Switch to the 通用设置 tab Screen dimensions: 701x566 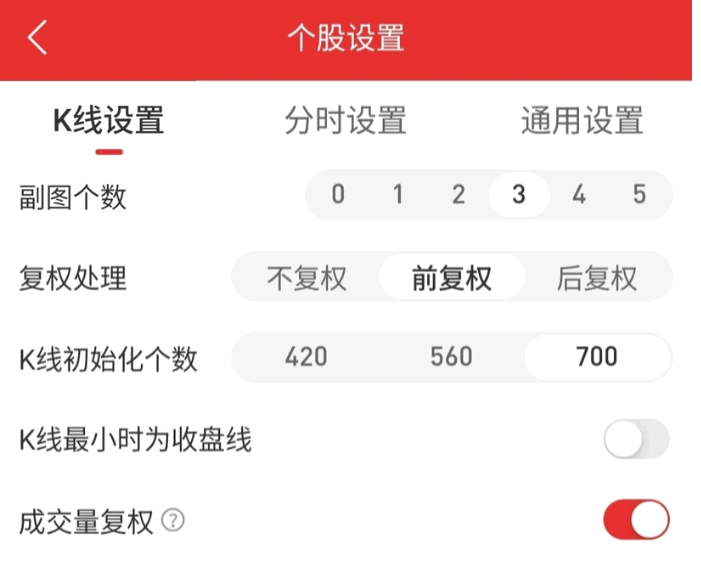click(x=581, y=121)
